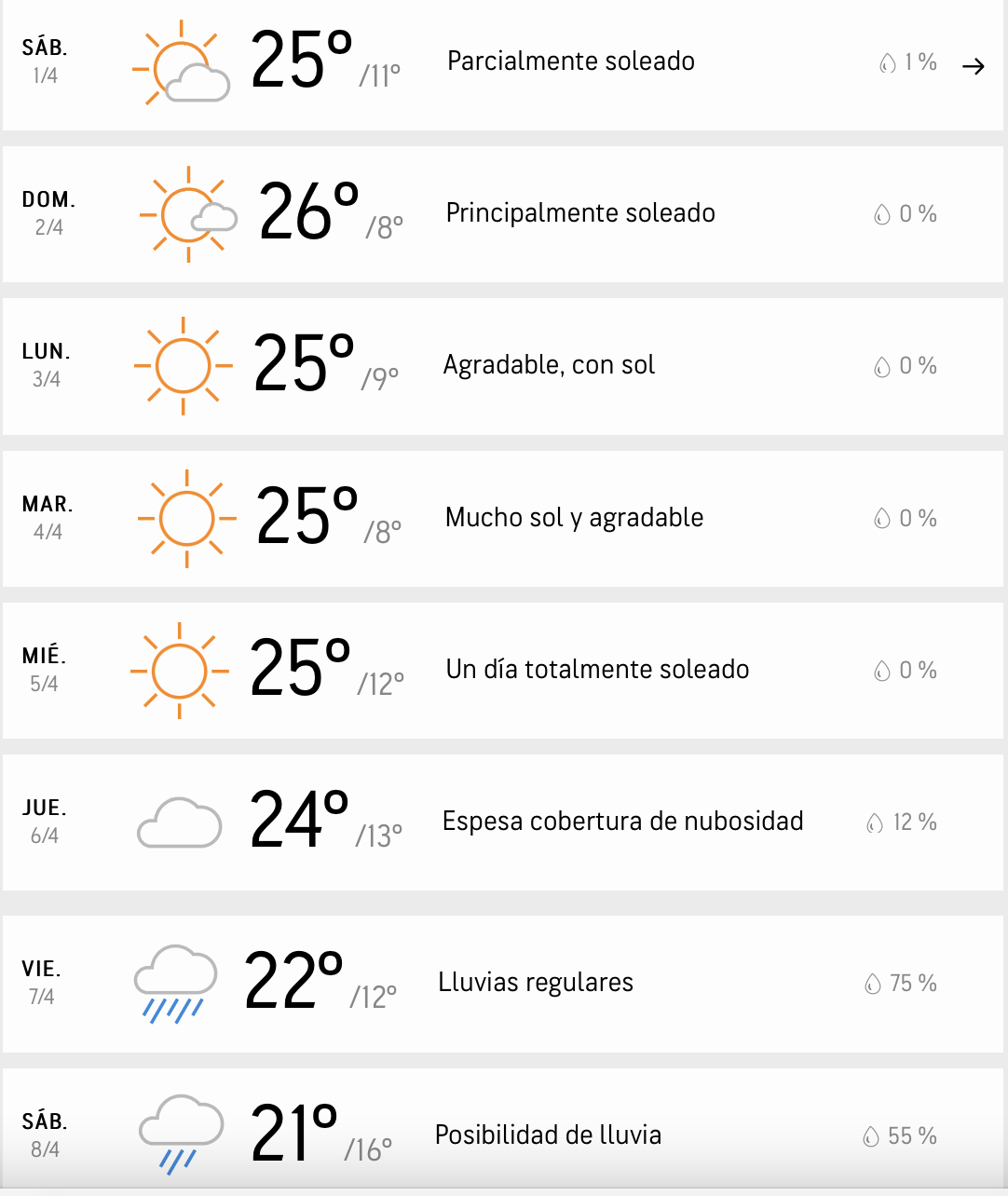This screenshot has width=1008, height=1196.
Task: View Tuesday 4/4 Mucho sol y agradable details
Action: (x=574, y=518)
